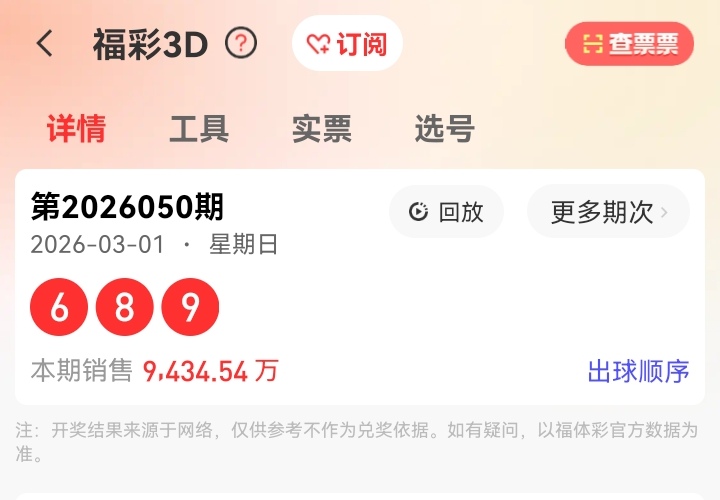Subscribe via the 订阅 button

[x=347, y=44]
